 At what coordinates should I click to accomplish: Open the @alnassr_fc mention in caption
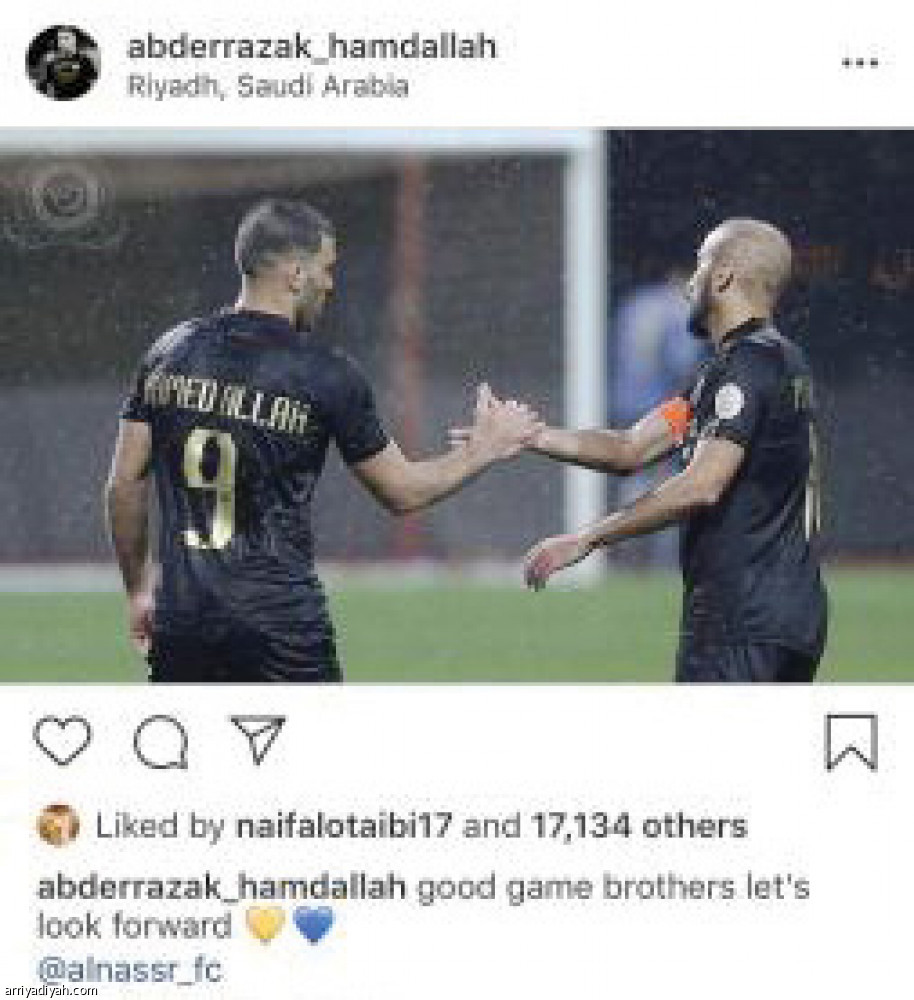[130, 970]
